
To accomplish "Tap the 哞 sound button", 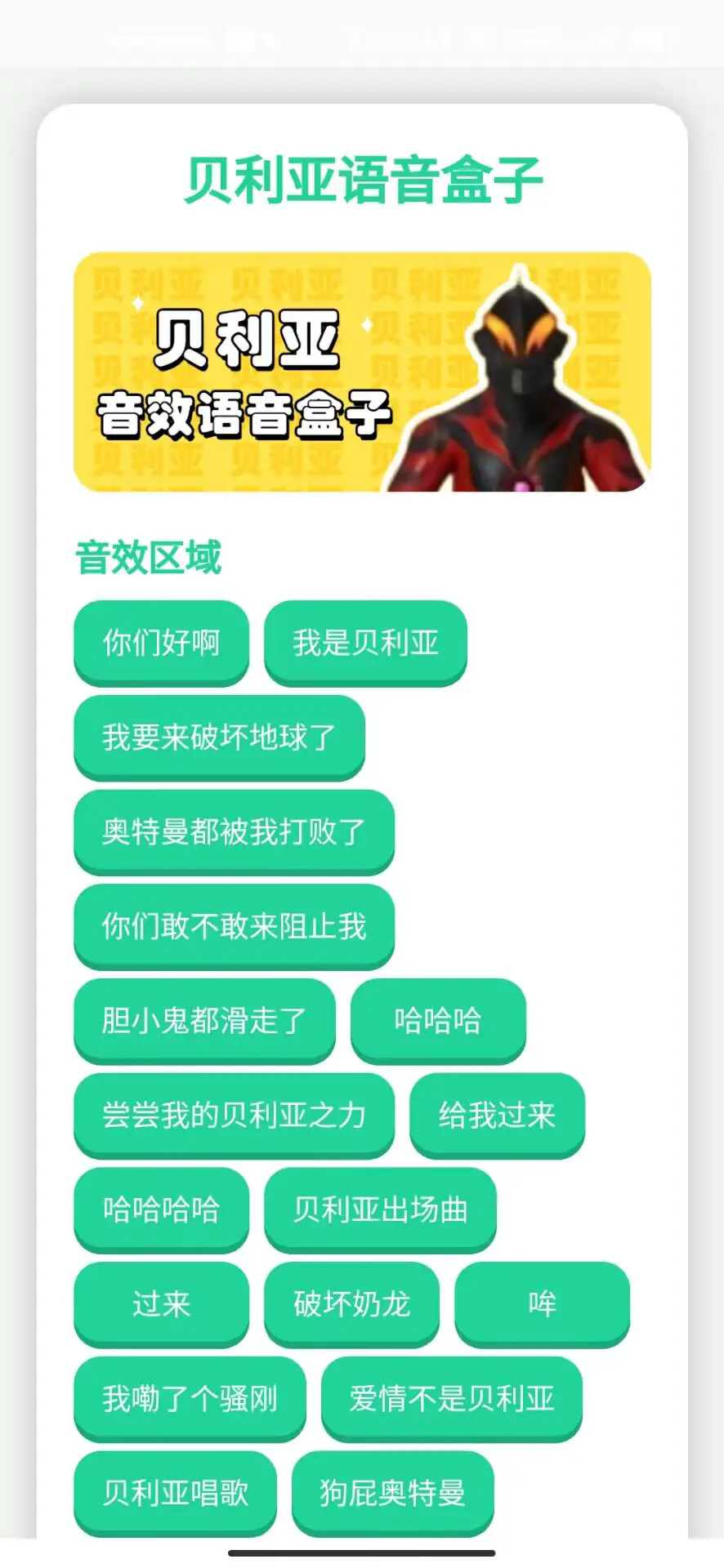I will [542, 1303].
